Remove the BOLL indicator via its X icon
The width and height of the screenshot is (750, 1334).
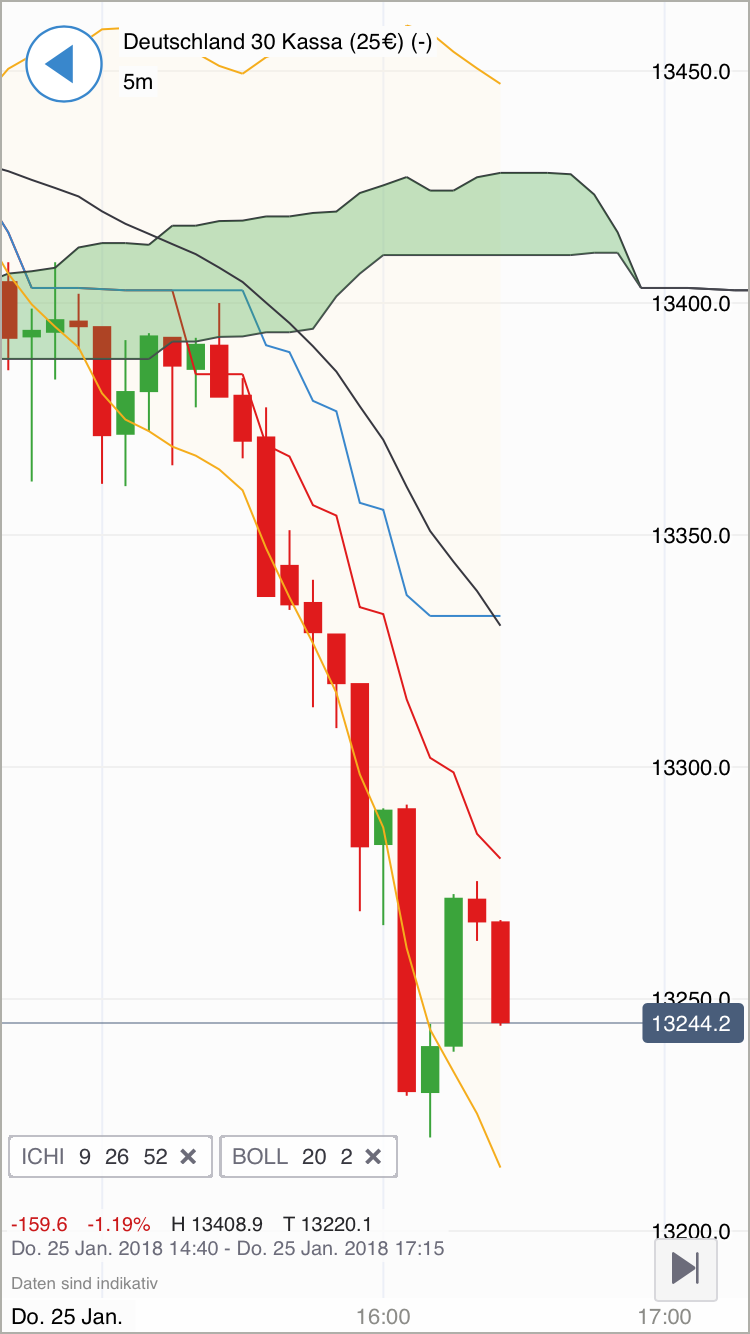374,1156
